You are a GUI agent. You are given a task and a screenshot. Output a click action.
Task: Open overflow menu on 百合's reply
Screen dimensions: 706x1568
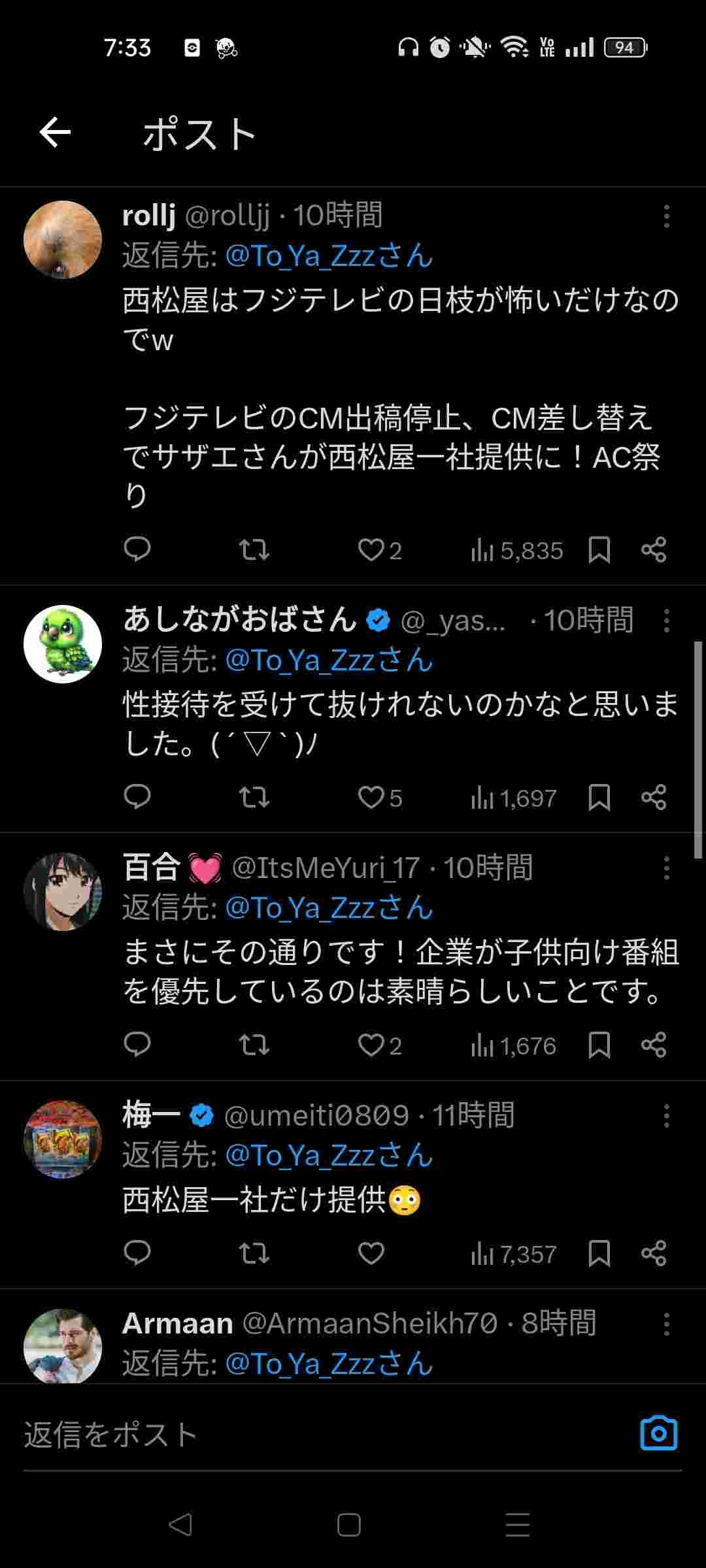(666, 868)
